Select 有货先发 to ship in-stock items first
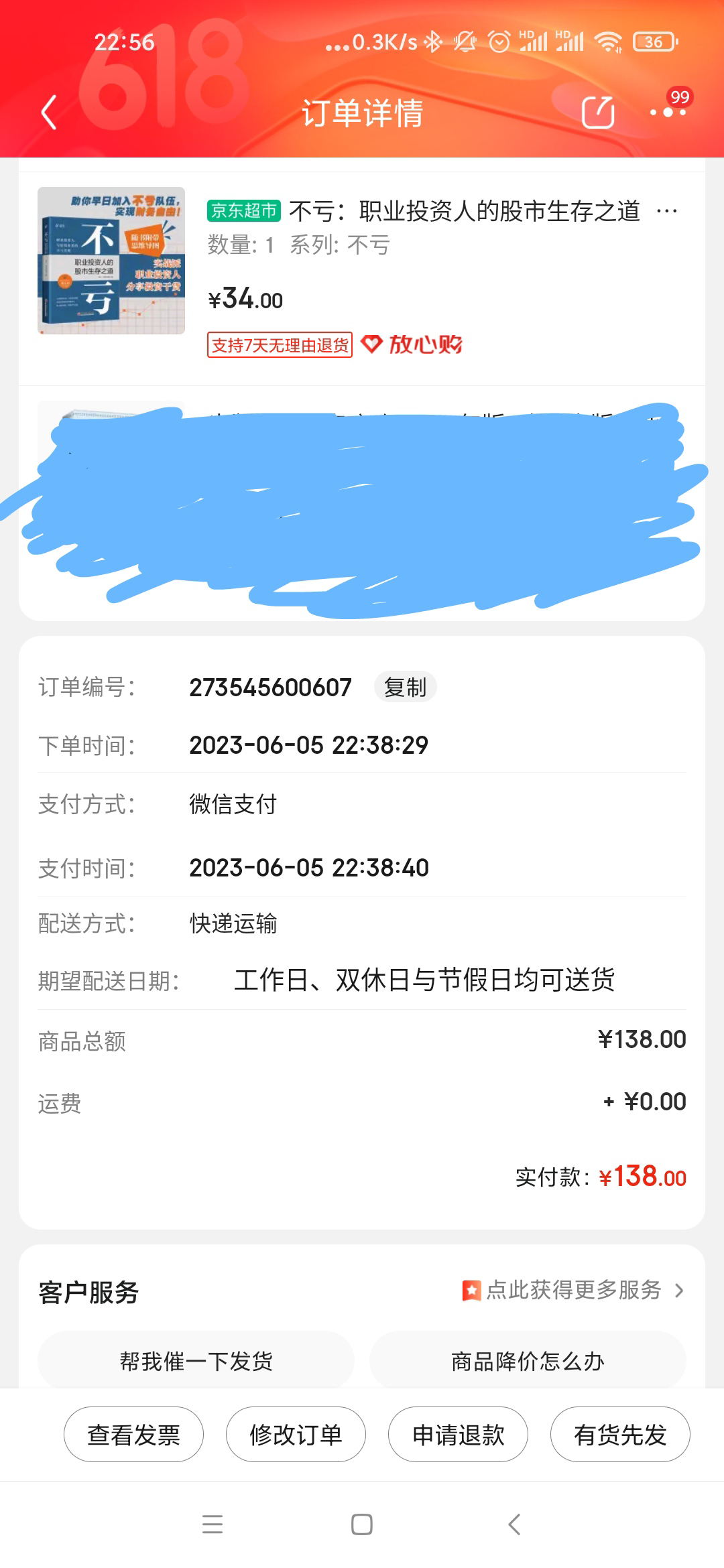The width and height of the screenshot is (724, 1568). tap(620, 1435)
